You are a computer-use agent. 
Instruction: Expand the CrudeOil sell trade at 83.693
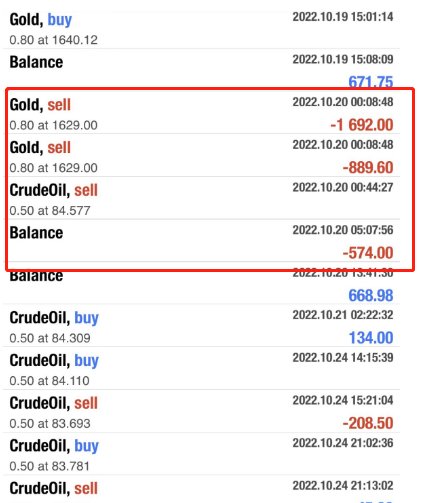pos(201,411)
